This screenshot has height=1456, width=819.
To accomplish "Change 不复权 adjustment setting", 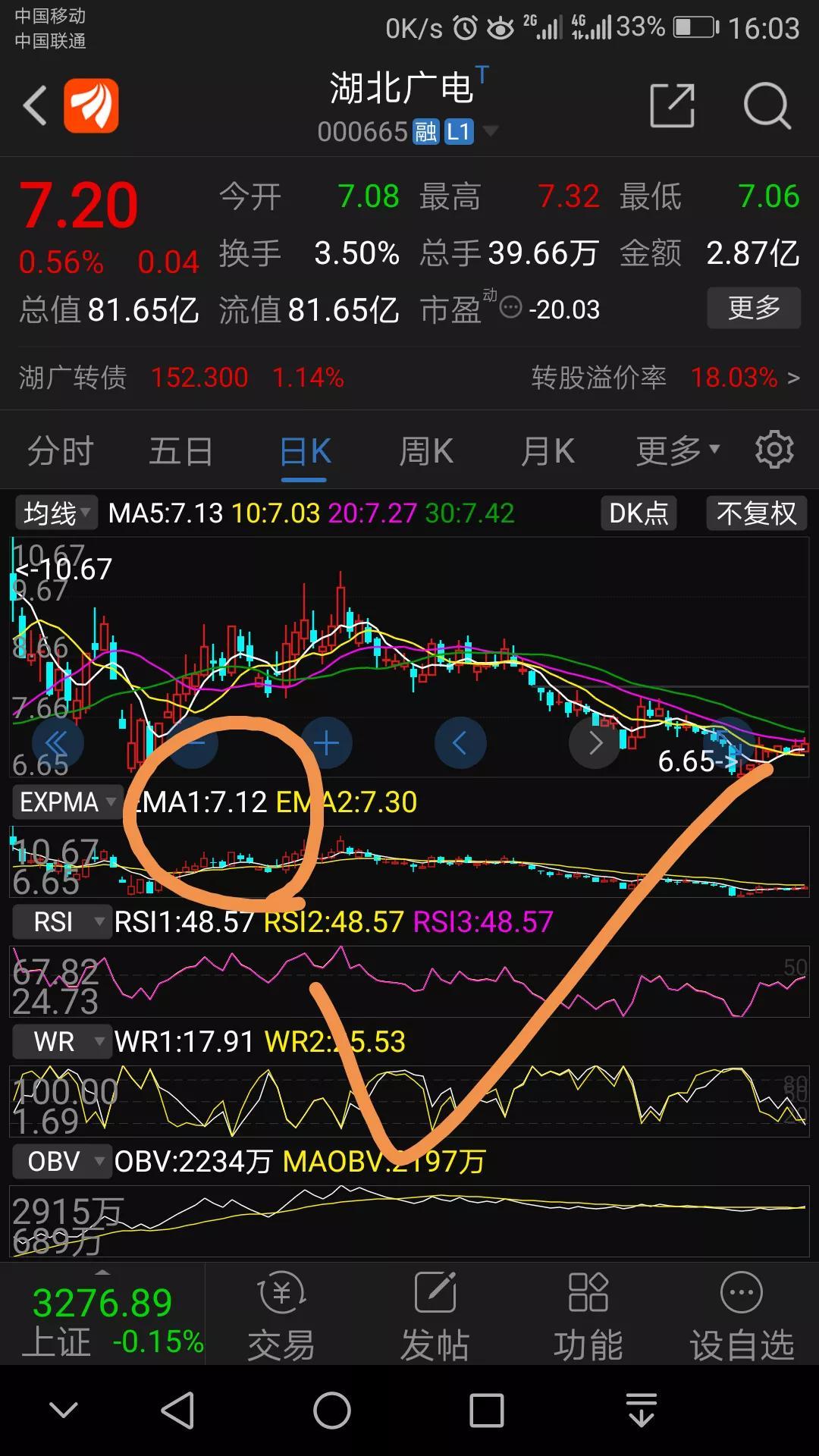I will point(756,513).
